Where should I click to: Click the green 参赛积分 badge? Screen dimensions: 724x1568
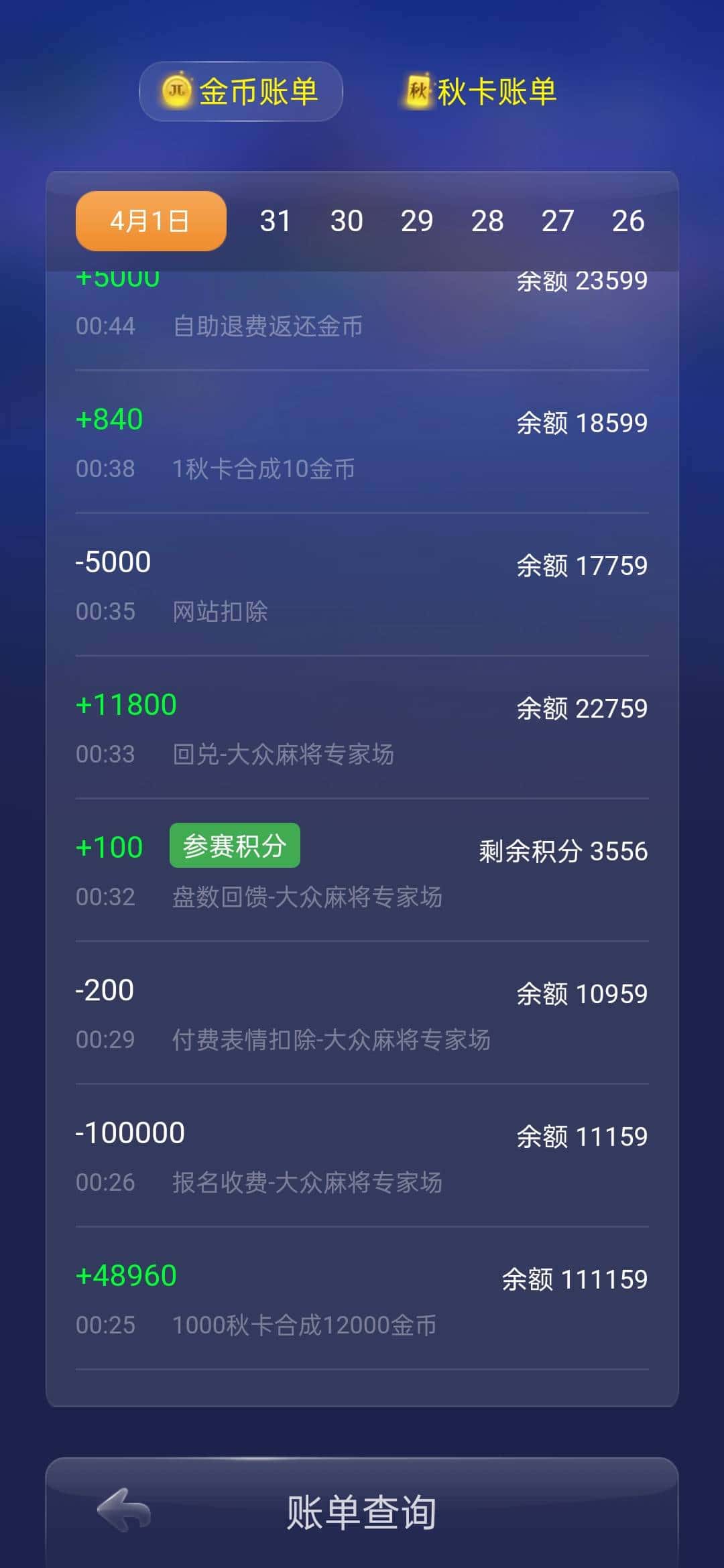click(x=235, y=846)
